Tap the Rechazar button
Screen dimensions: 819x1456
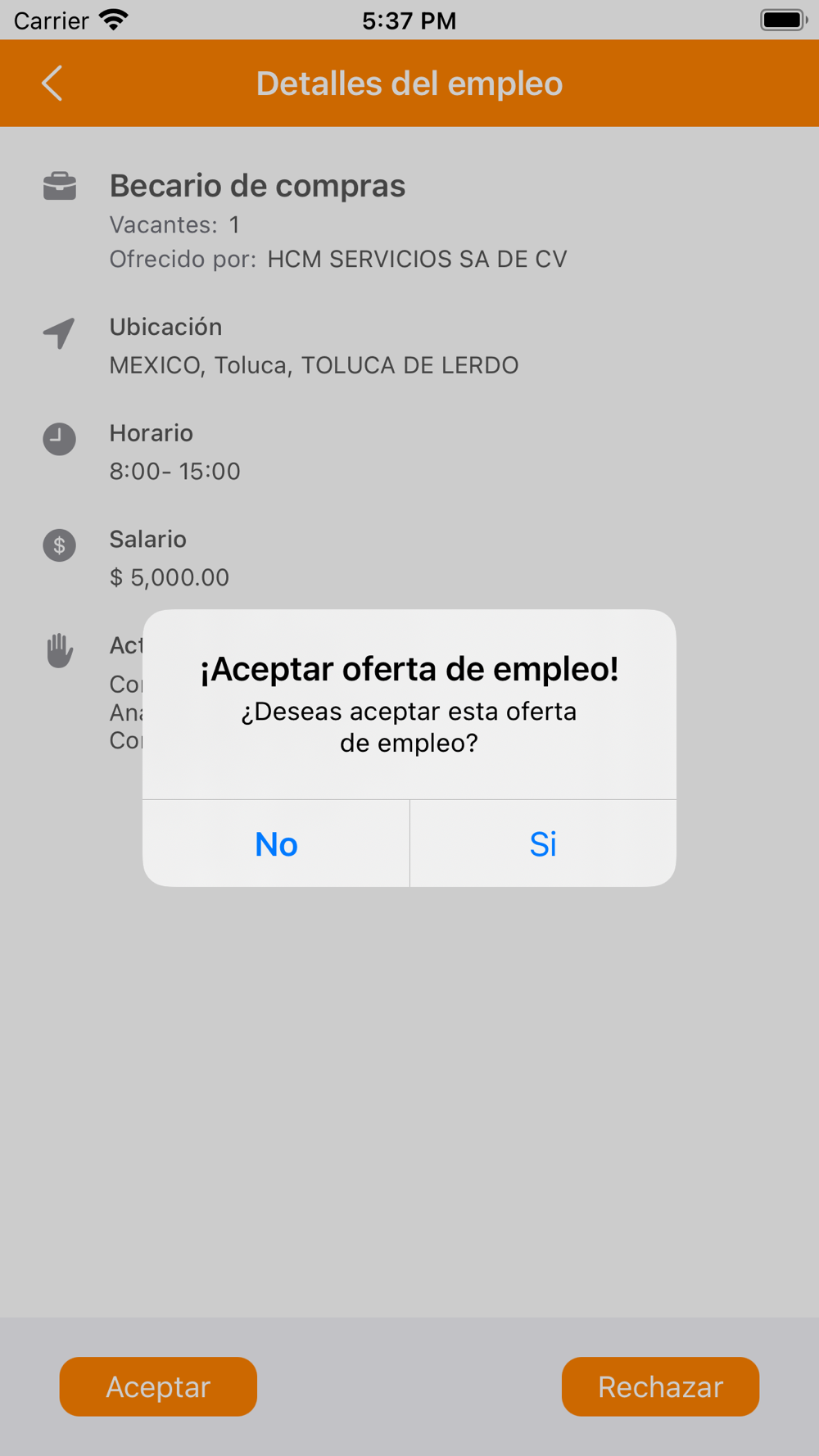[660, 1386]
